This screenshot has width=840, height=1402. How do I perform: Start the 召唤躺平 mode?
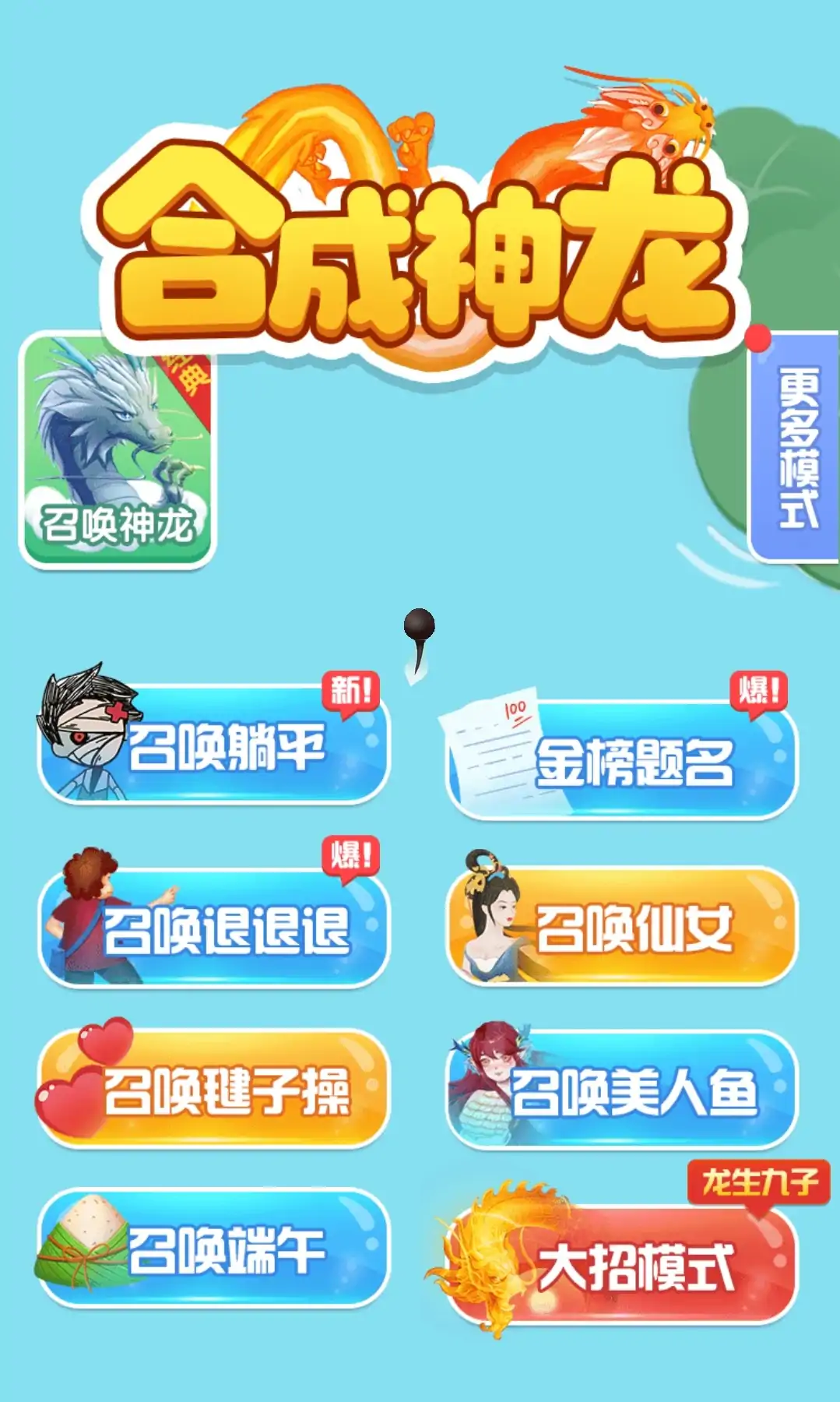tap(214, 745)
